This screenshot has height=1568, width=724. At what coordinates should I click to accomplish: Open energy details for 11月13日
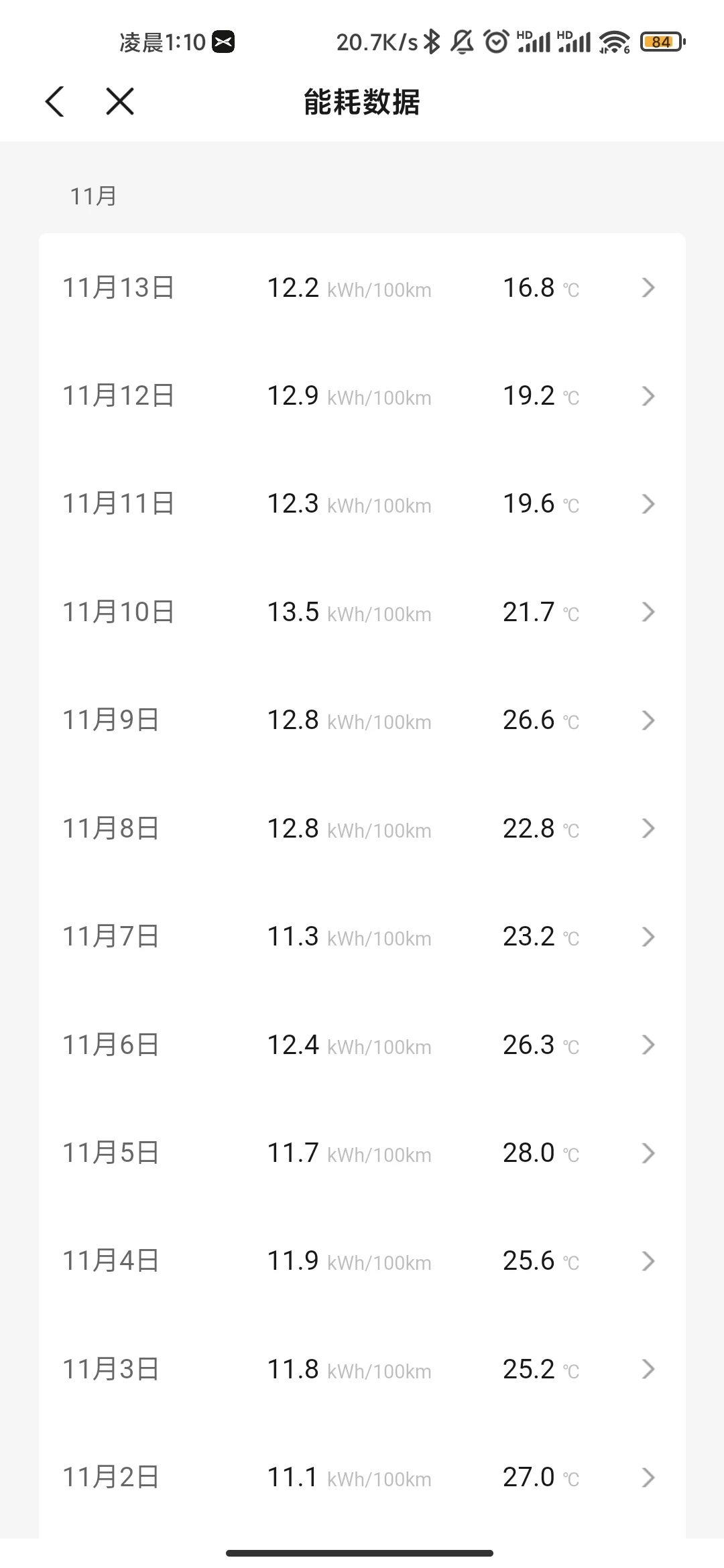click(x=362, y=287)
